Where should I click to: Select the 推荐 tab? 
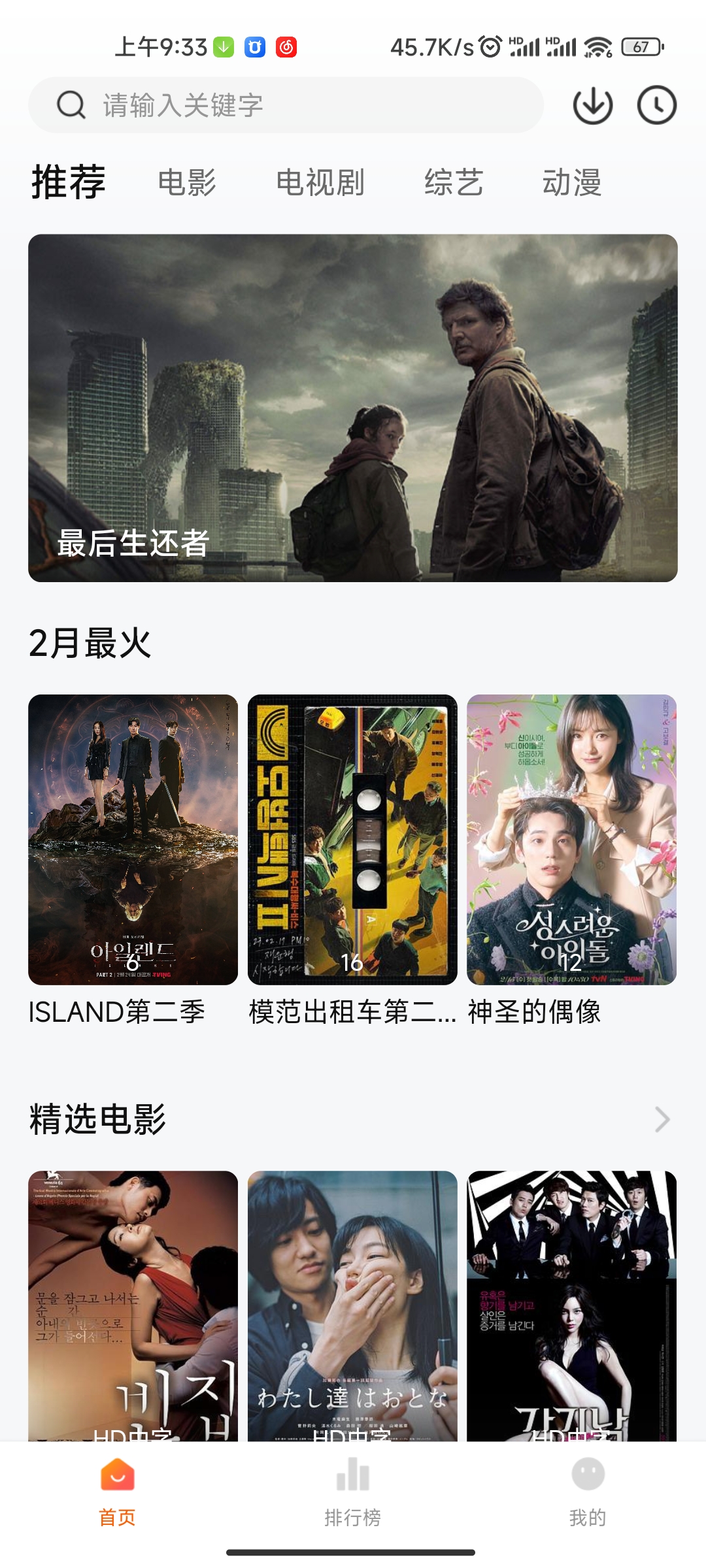[69, 182]
